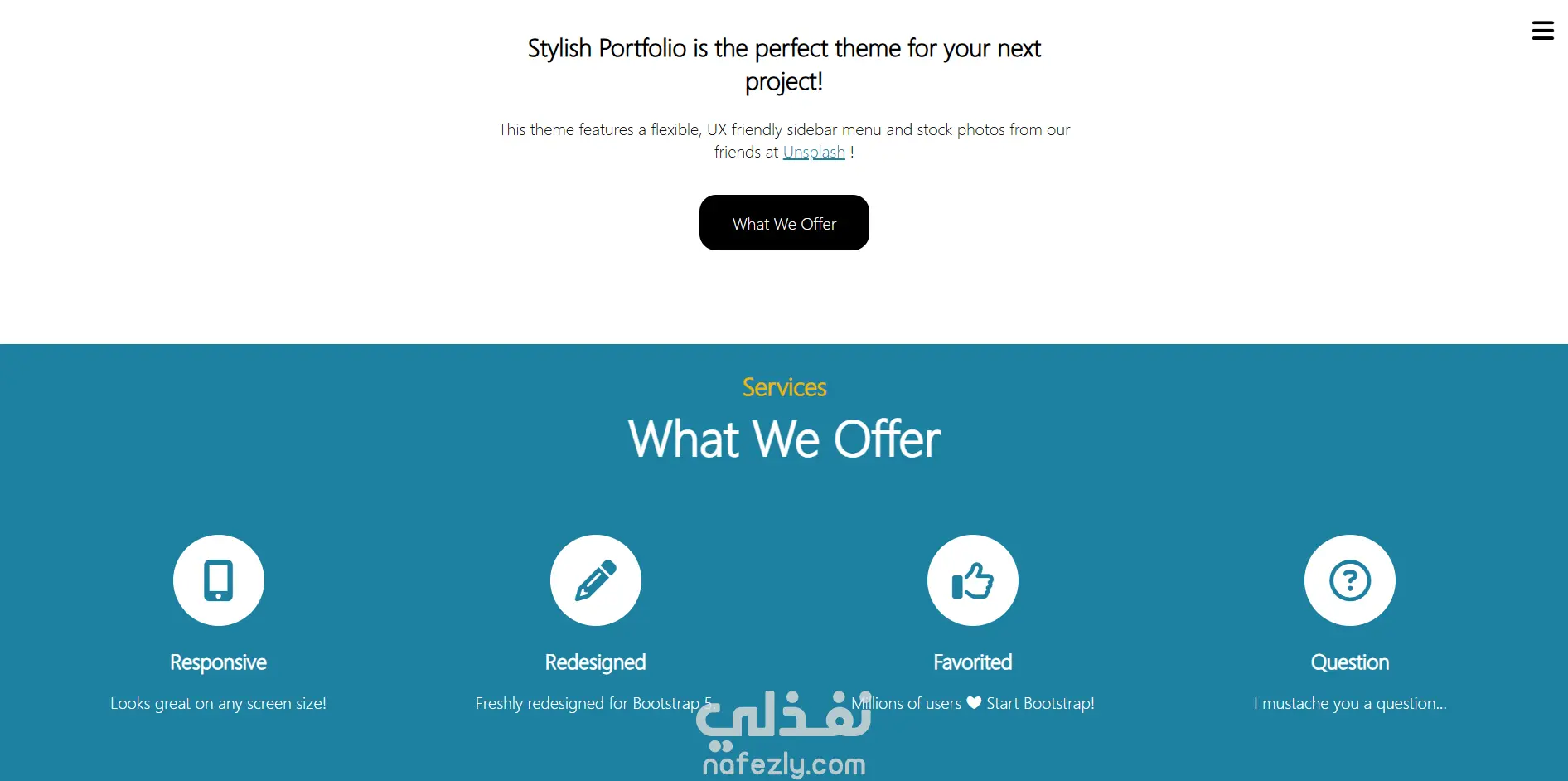The image size is (1568, 781).
Task: Open the hamburger sidebar menu
Action: tap(1542, 31)
